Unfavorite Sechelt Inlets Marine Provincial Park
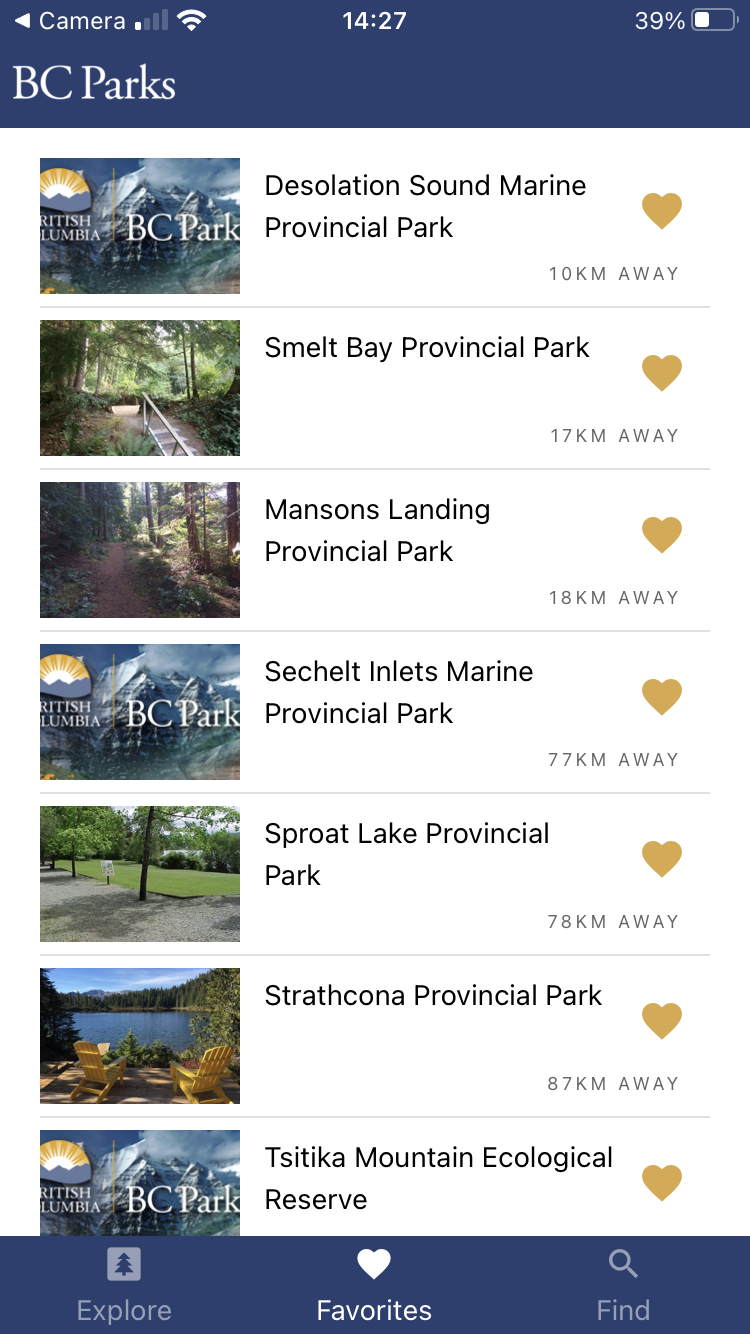 coord(661,697)
